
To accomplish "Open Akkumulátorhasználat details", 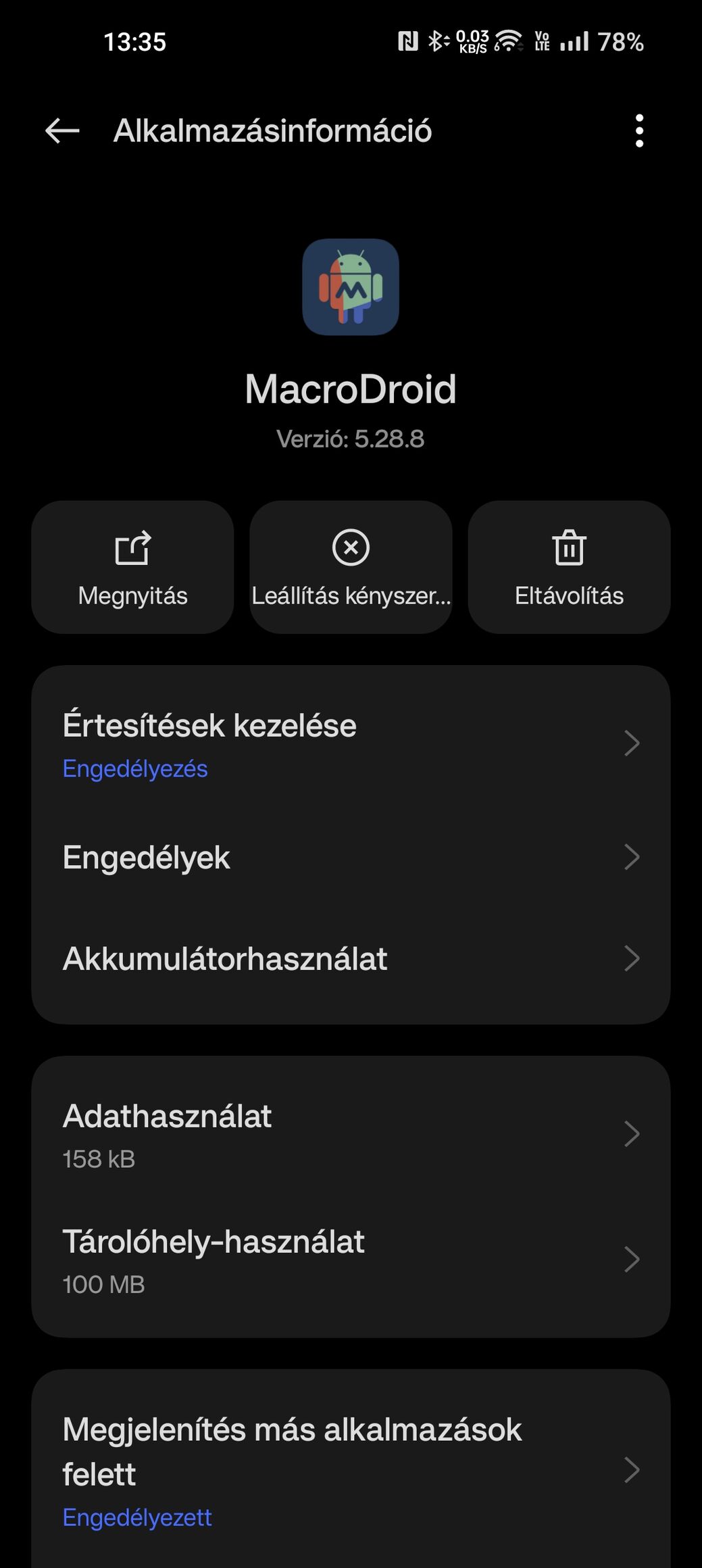I will [351, 958].
